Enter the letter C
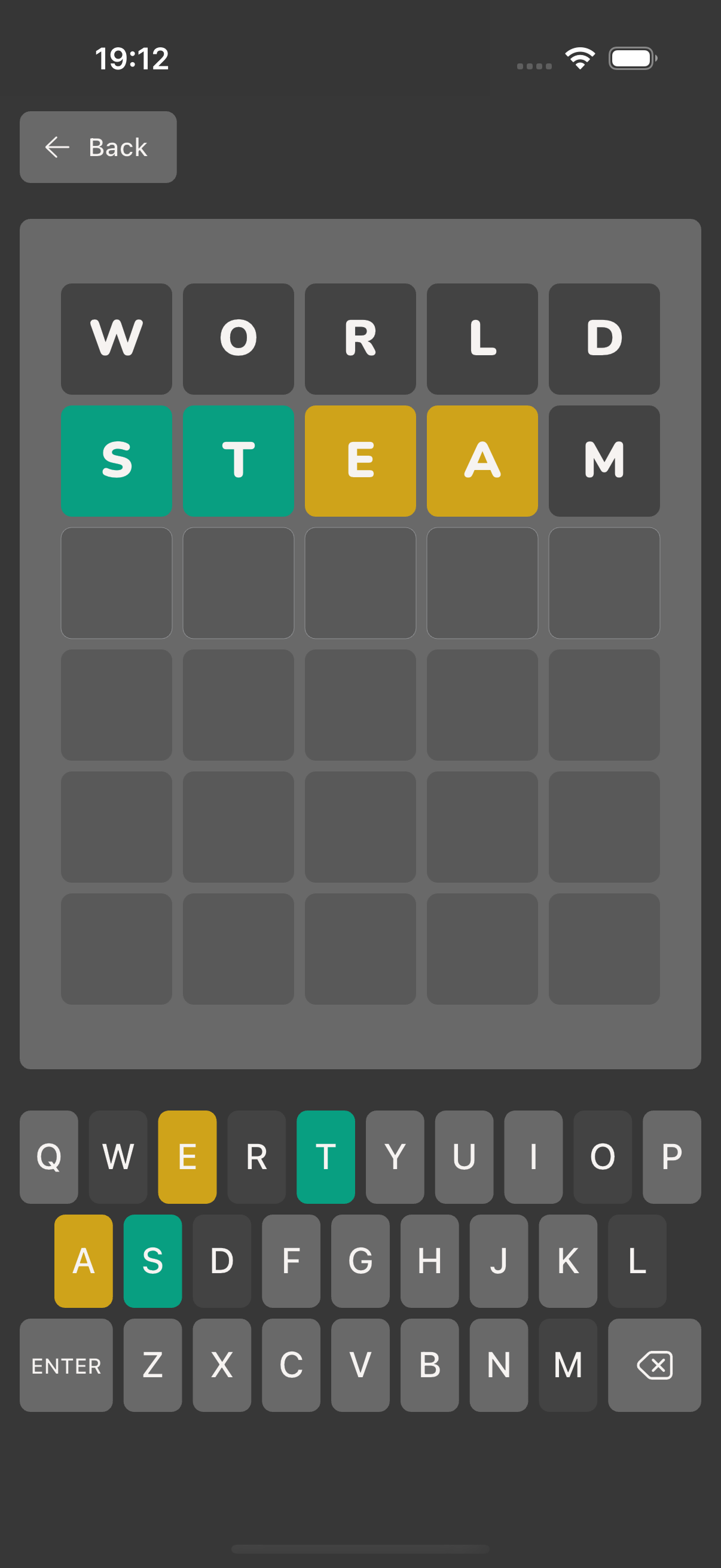 pyautogui.click(x=291, y=1365)
